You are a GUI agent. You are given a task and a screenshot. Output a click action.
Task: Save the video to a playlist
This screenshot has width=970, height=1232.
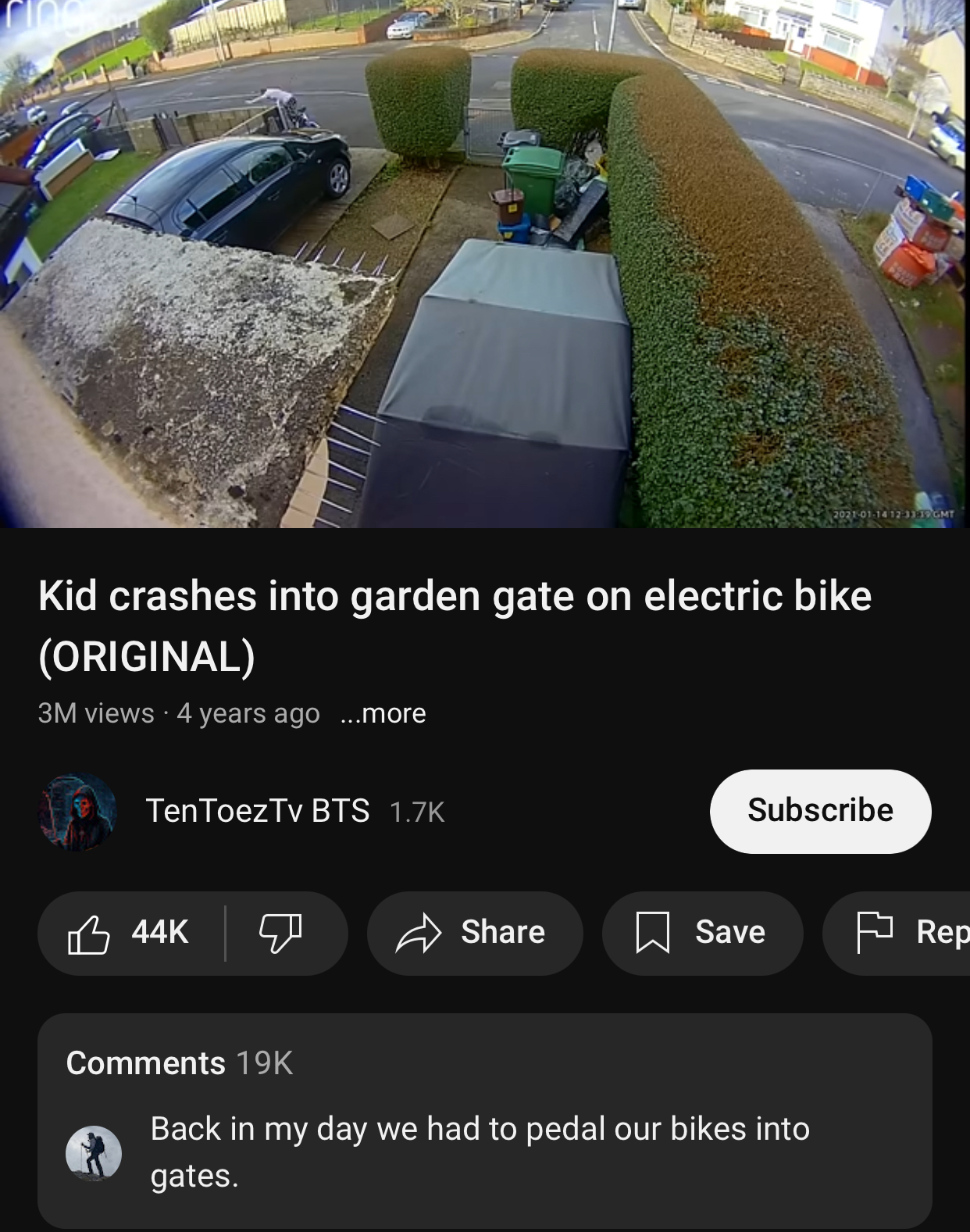tap(701, 933)
